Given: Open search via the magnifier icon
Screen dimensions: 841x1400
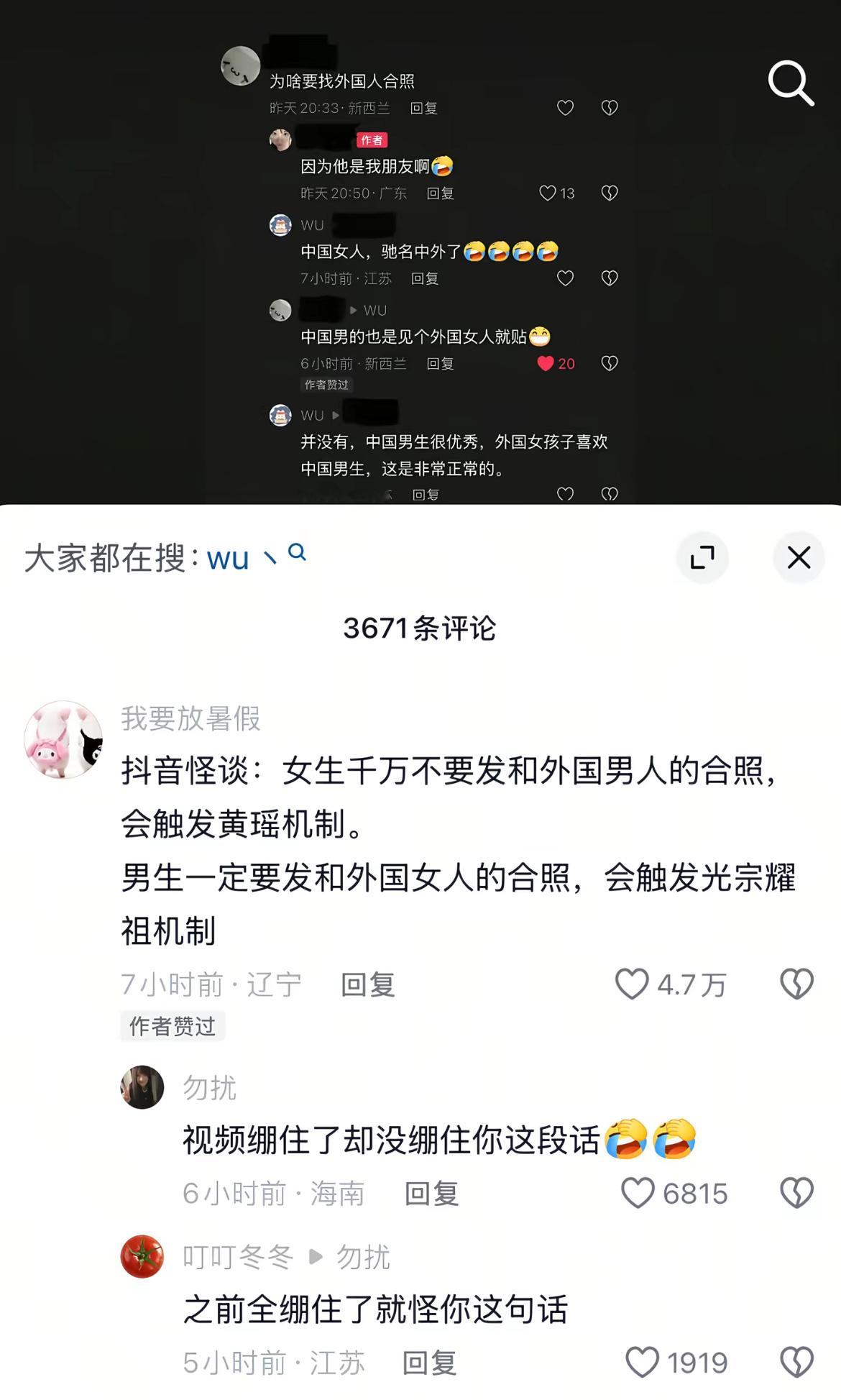Looking at the screenshot, I should point(791,81).
